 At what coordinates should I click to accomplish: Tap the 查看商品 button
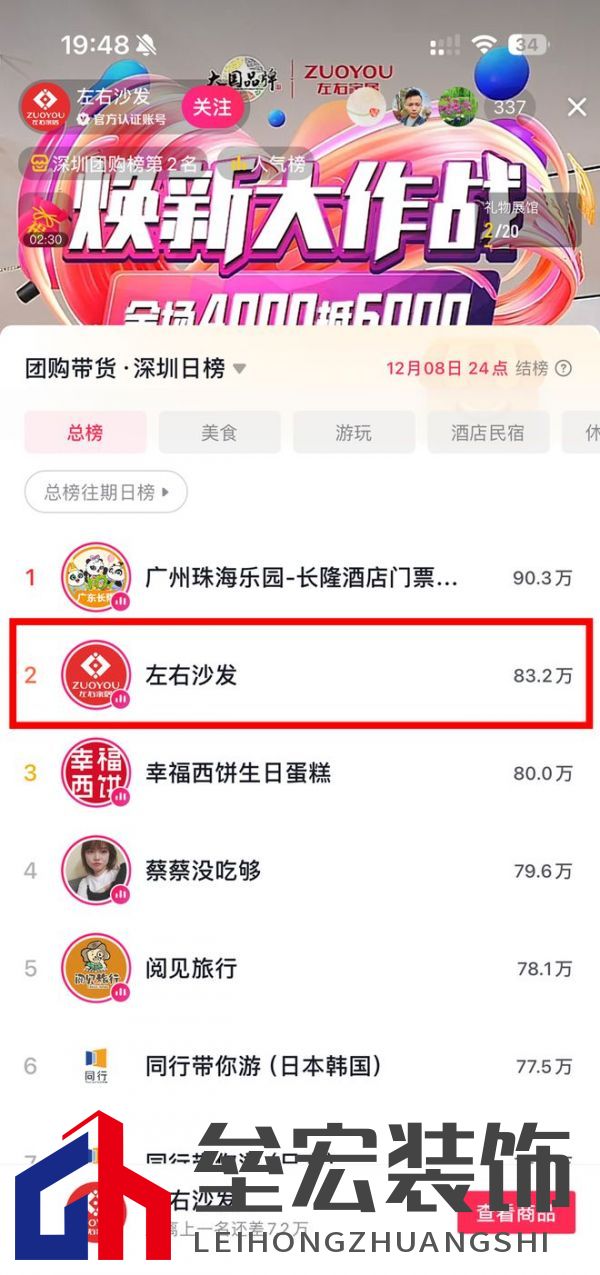click(x=515, y=1213)
